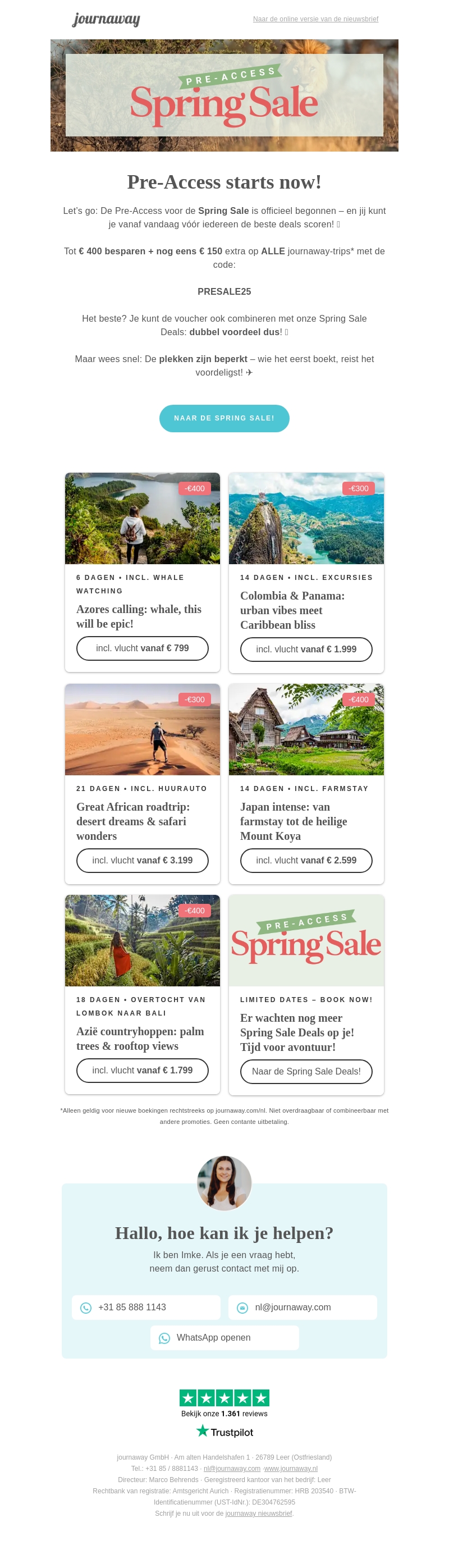Open the www.journaway.nl footer link
449x1568 pixels.
291,1468
